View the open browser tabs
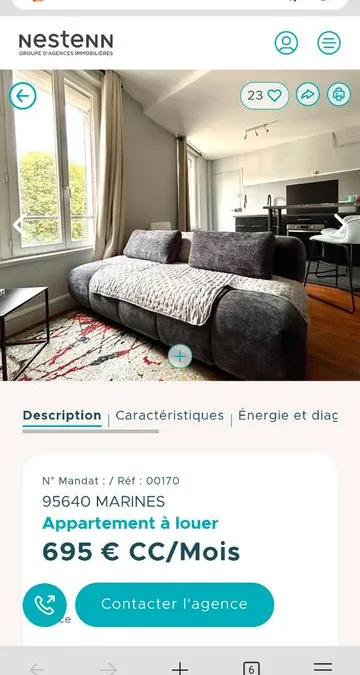This screenshot has height=675, width=360. [x=251, y=669]
